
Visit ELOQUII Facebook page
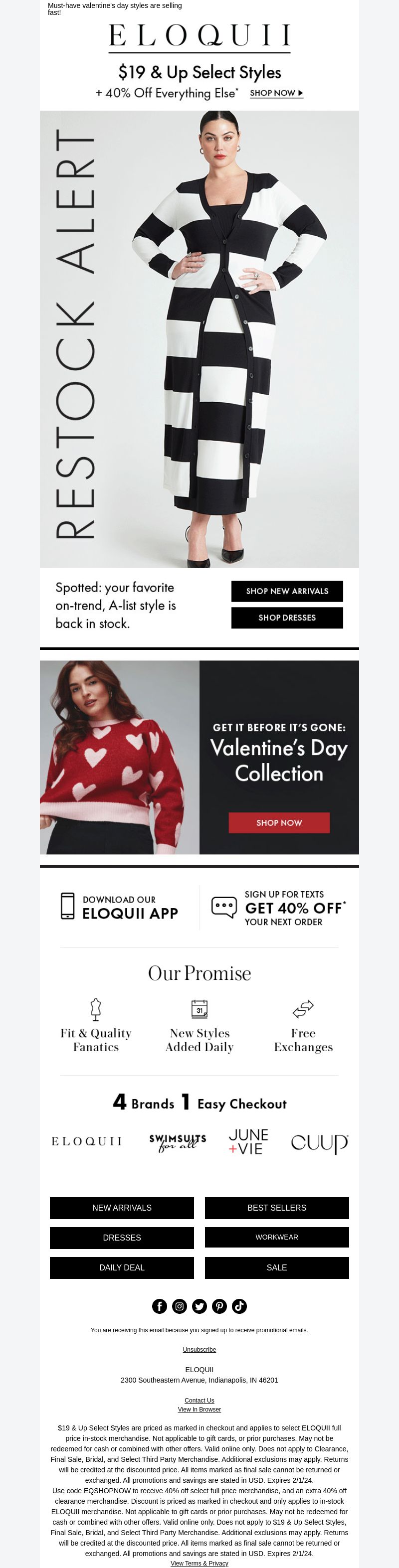click(160, 1306)
